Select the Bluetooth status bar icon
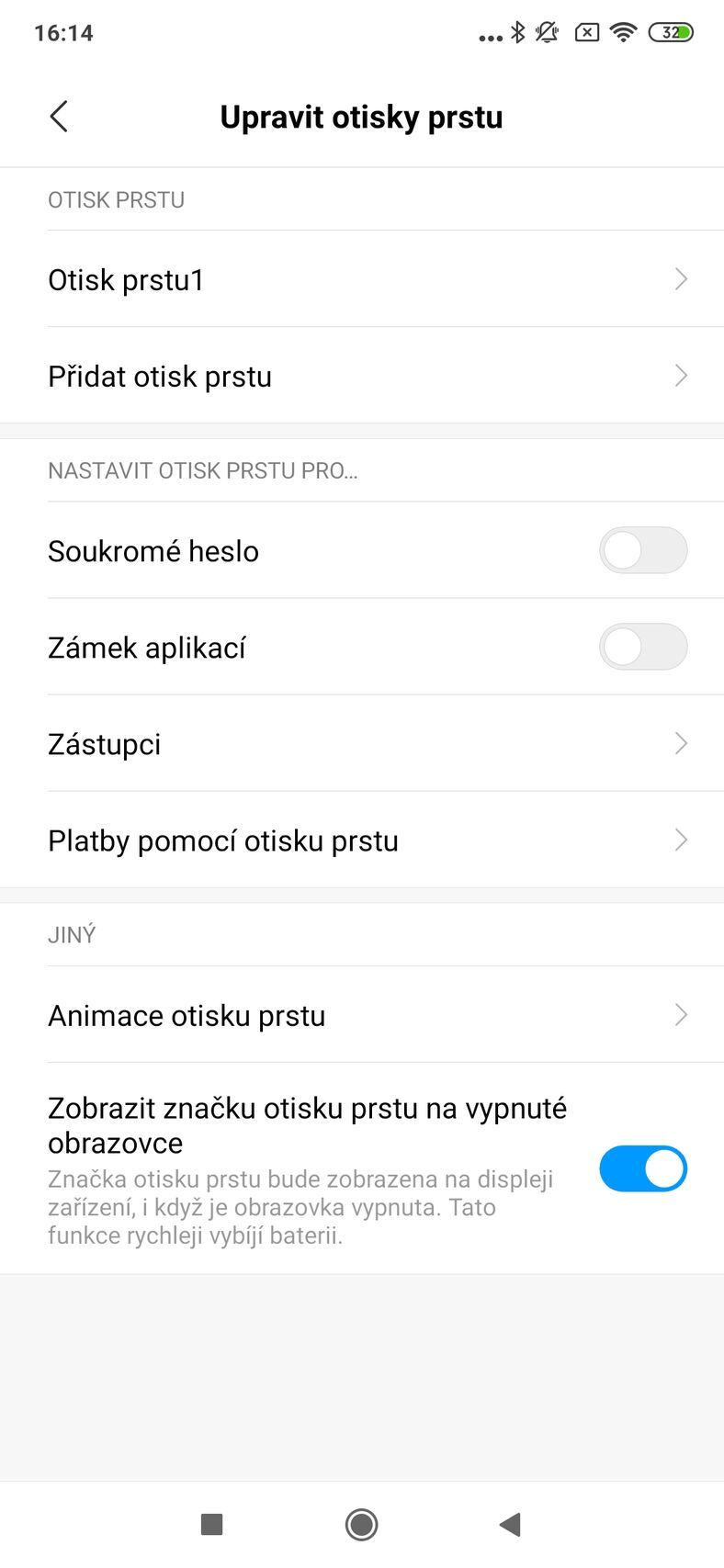This screenshot has height=1568, width=724. (516, 32)
